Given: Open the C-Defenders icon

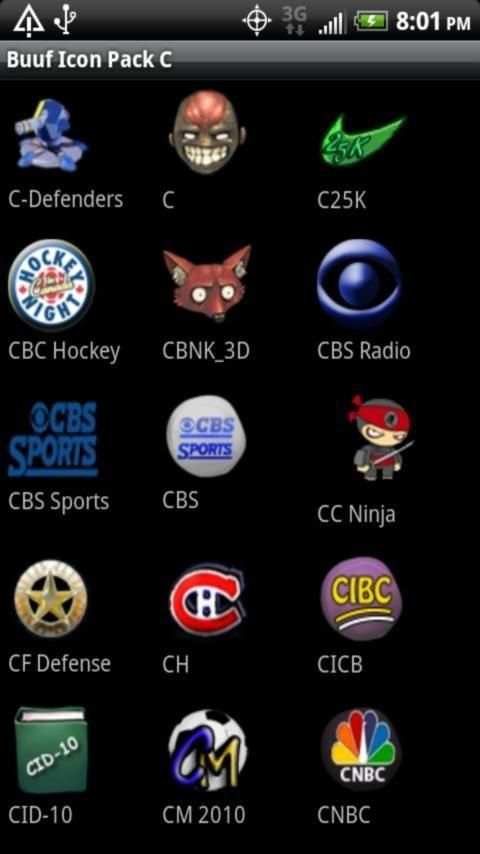Looking at the screenshot, I should [x=52, y=135].
